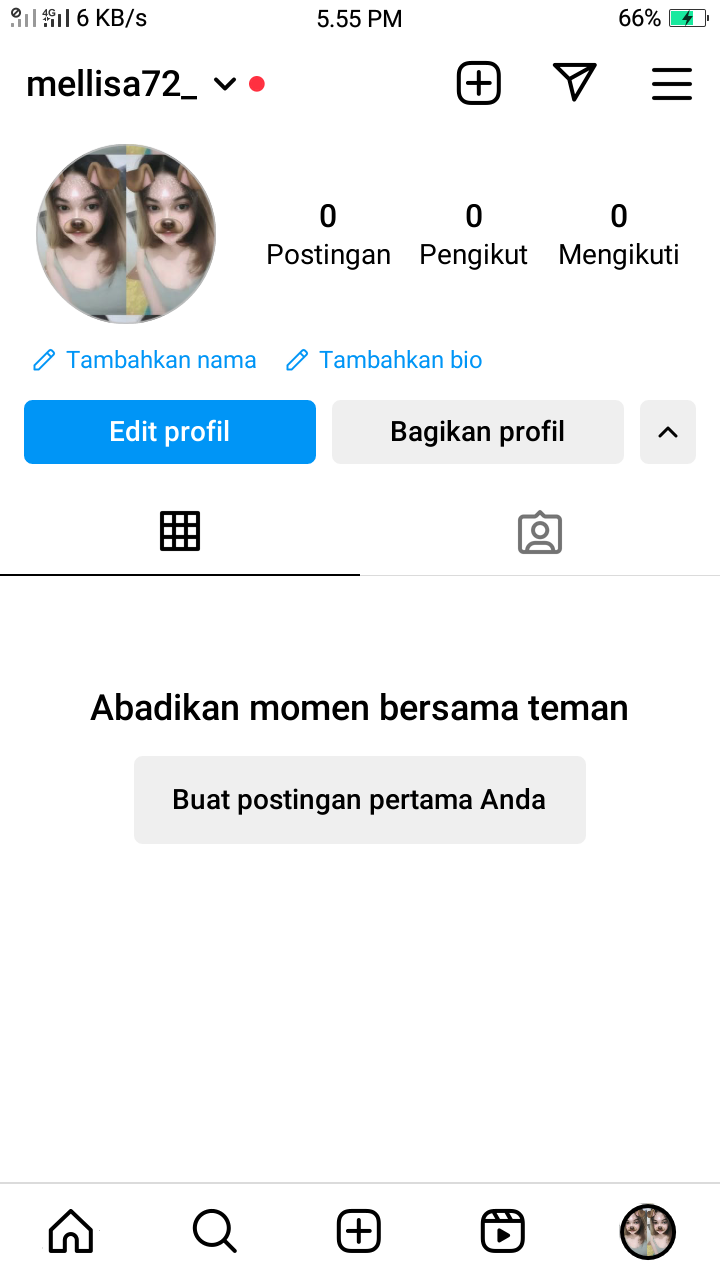Switch to the tagged photos tab
Image resolution: width=720 pixels, height=1280 pixels.
point(540,533)
